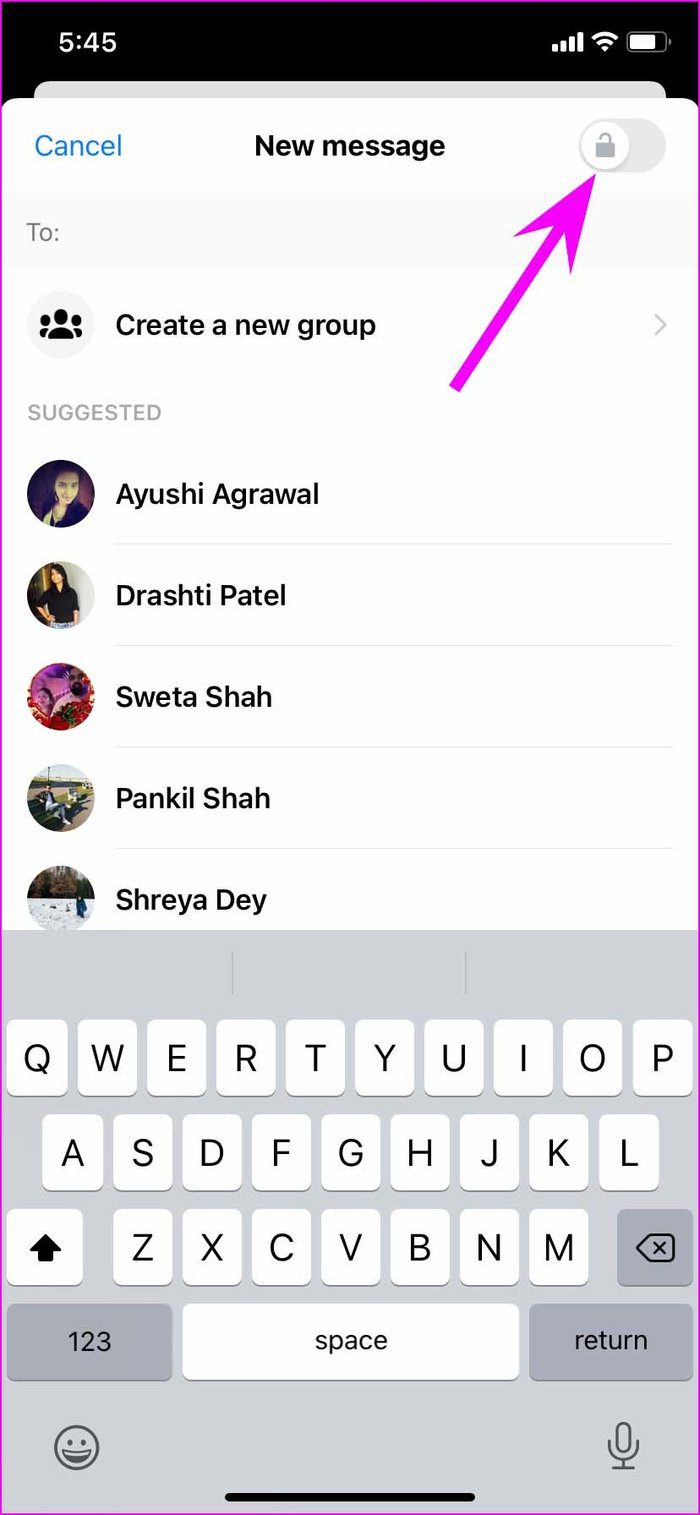Select Drashti Patel as recipient
Screen dimensions: 700x1515
[350, 595]
